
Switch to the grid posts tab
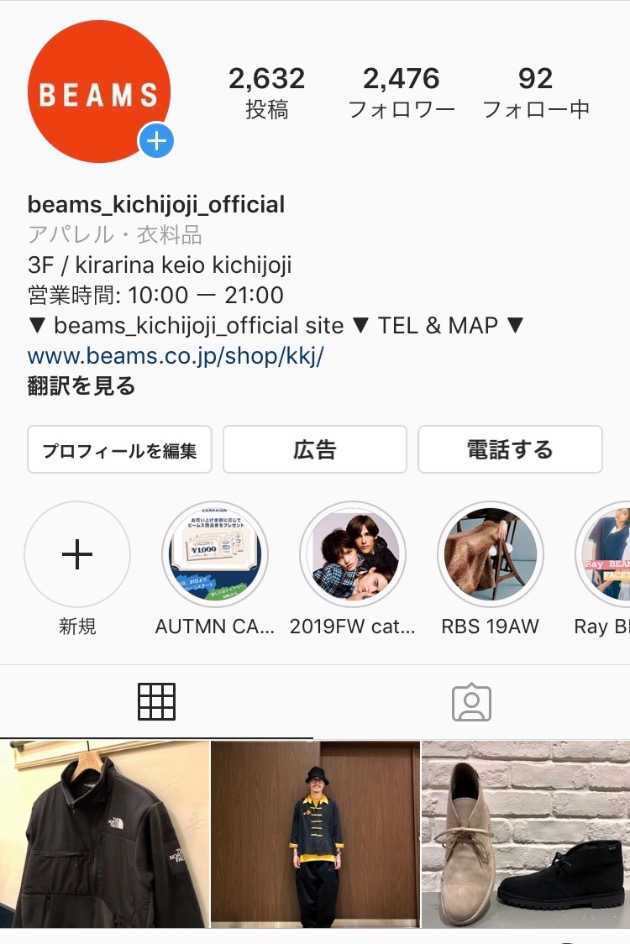pyautogui.click(x=156, y=702)
